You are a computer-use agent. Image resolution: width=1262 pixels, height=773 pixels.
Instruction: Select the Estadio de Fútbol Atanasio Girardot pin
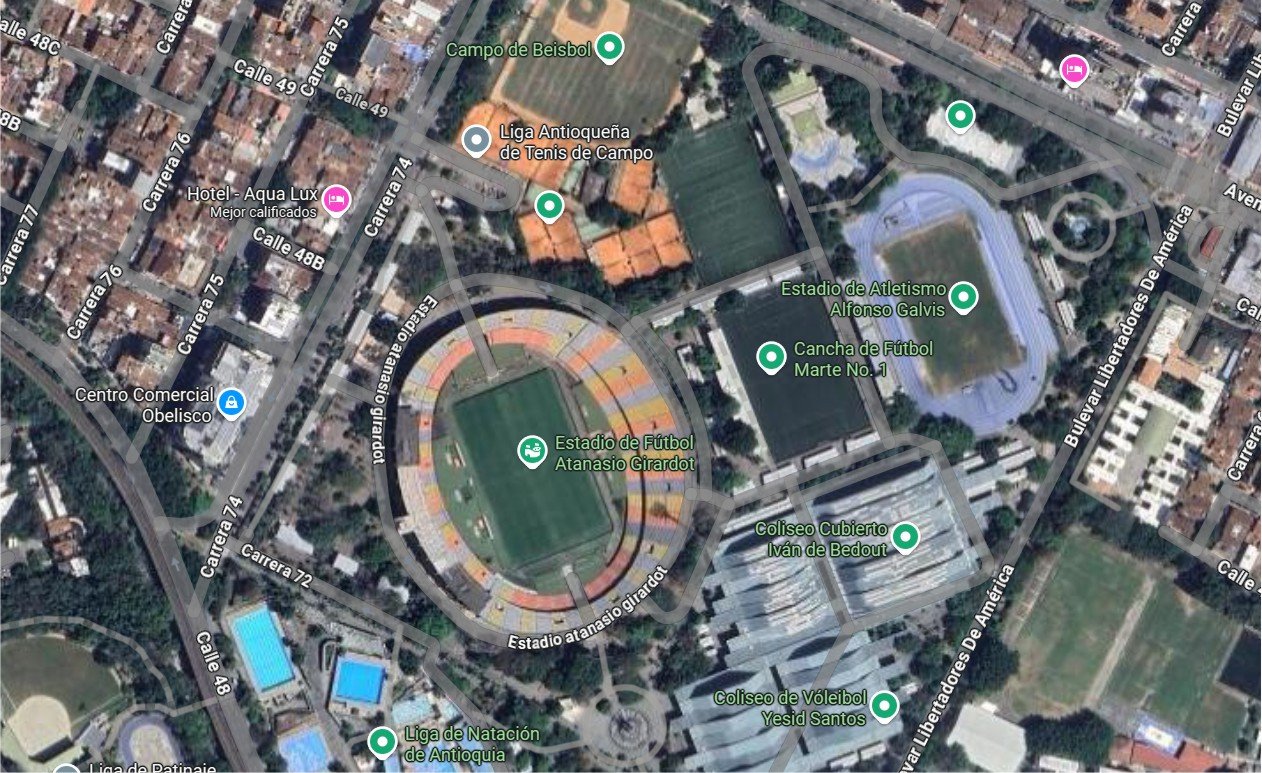coord(532,451)
